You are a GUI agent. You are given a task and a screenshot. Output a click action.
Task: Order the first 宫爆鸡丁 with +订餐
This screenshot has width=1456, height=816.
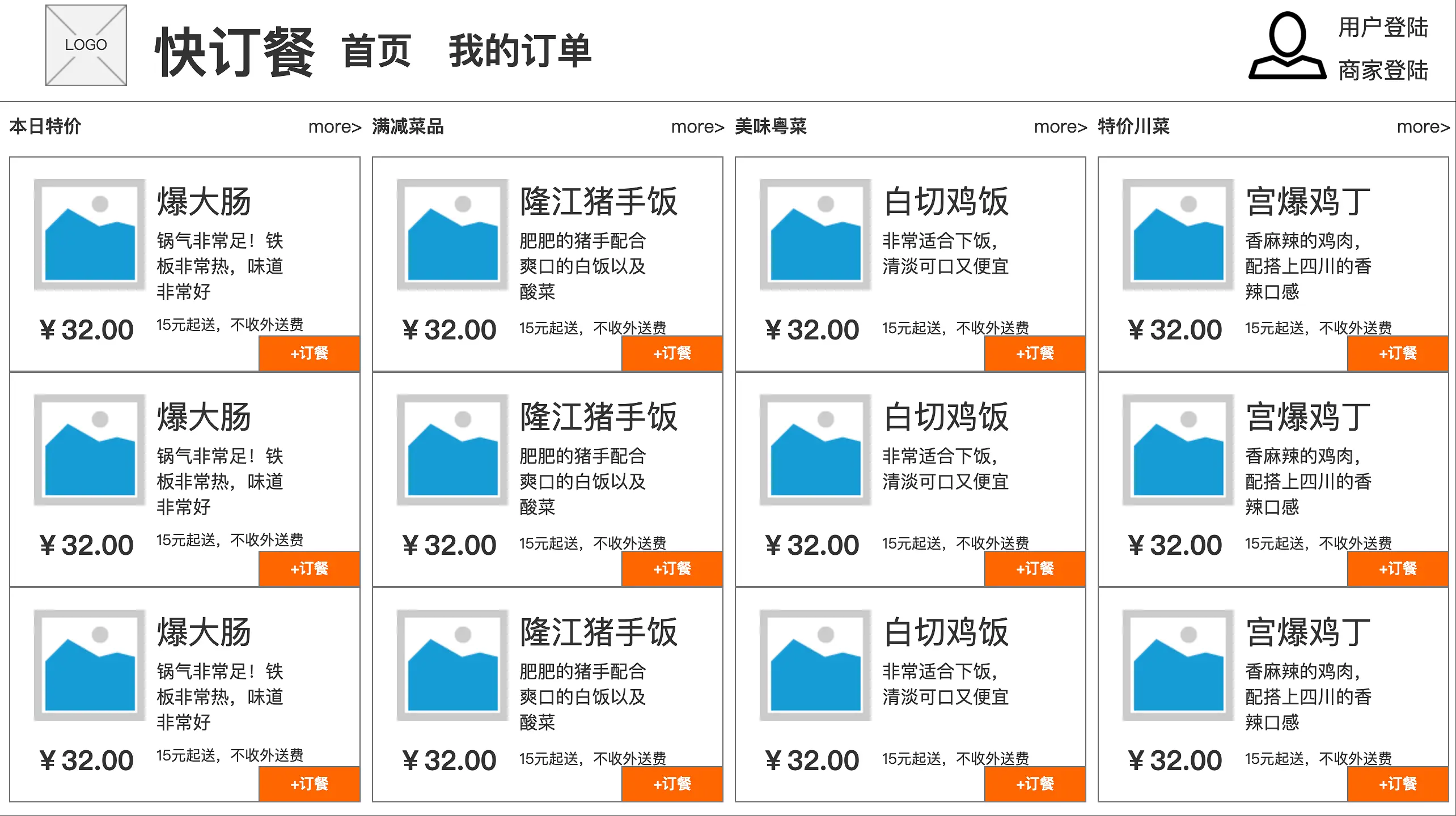tap(1398, 353)
